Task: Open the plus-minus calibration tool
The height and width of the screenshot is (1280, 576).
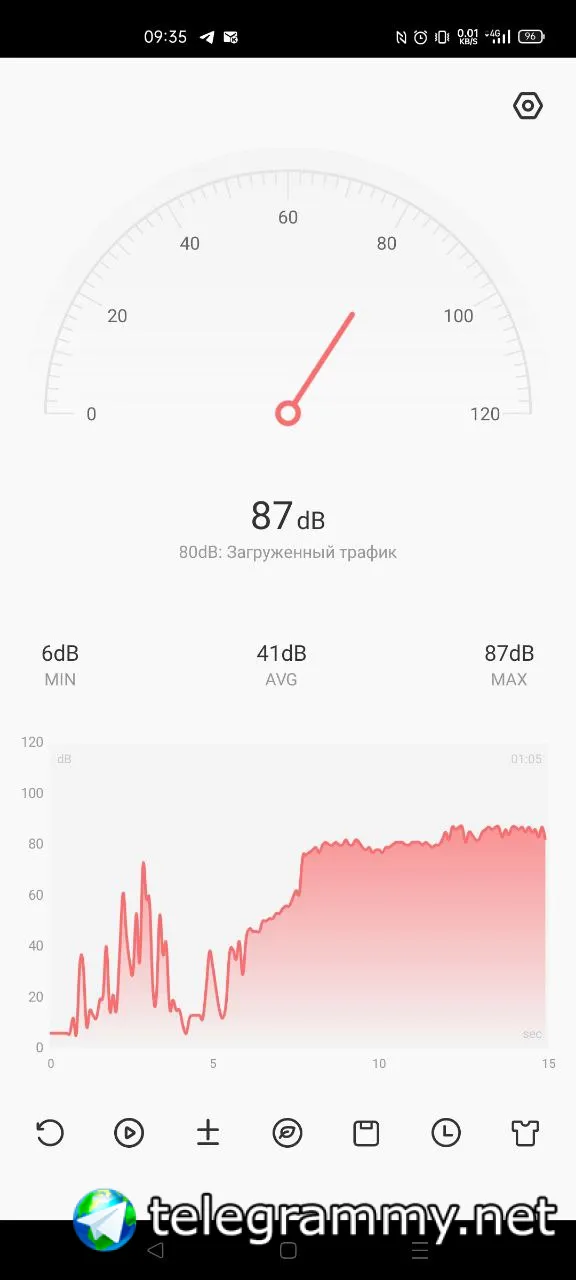Action: tap(208, 1133)
